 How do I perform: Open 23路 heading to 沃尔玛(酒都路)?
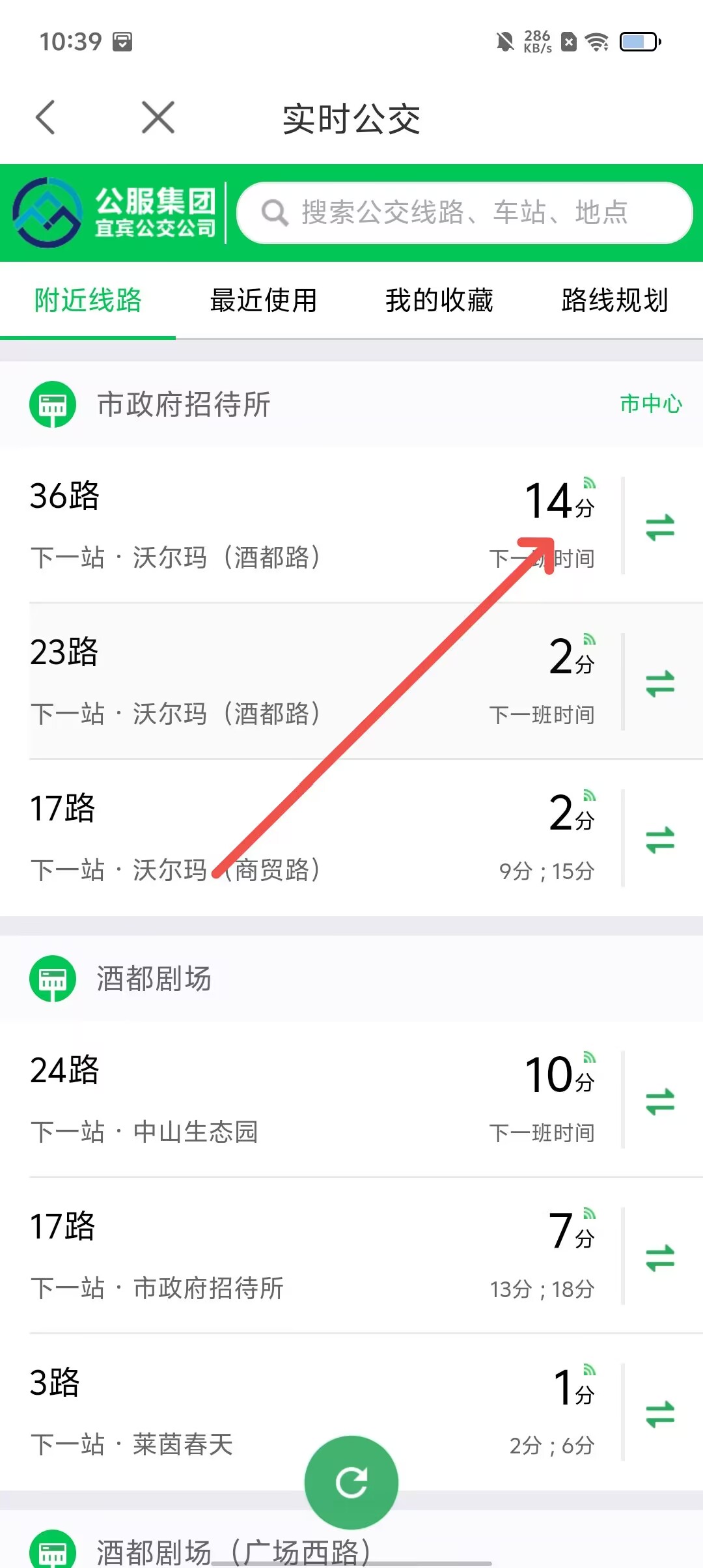click(260, 680)
